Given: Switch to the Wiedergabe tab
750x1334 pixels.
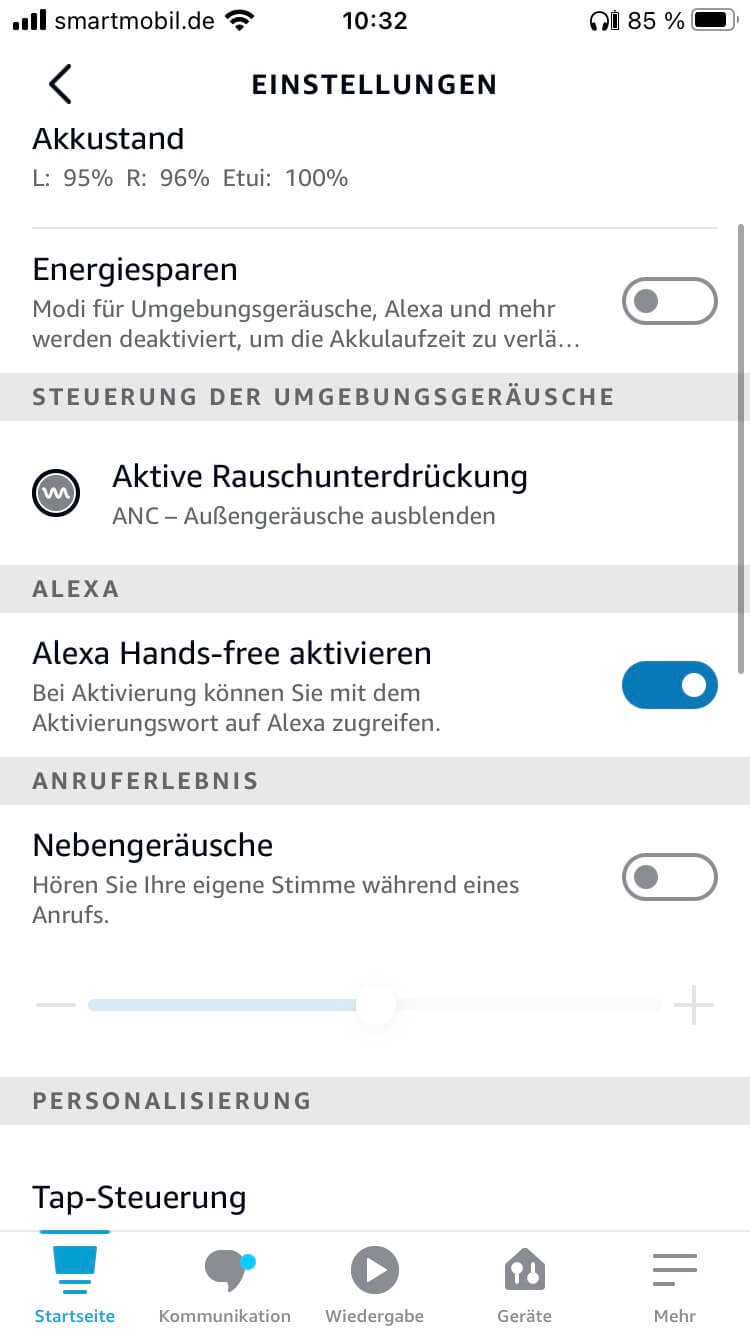Looking at the screenshot, I should tap(375, 1285).
